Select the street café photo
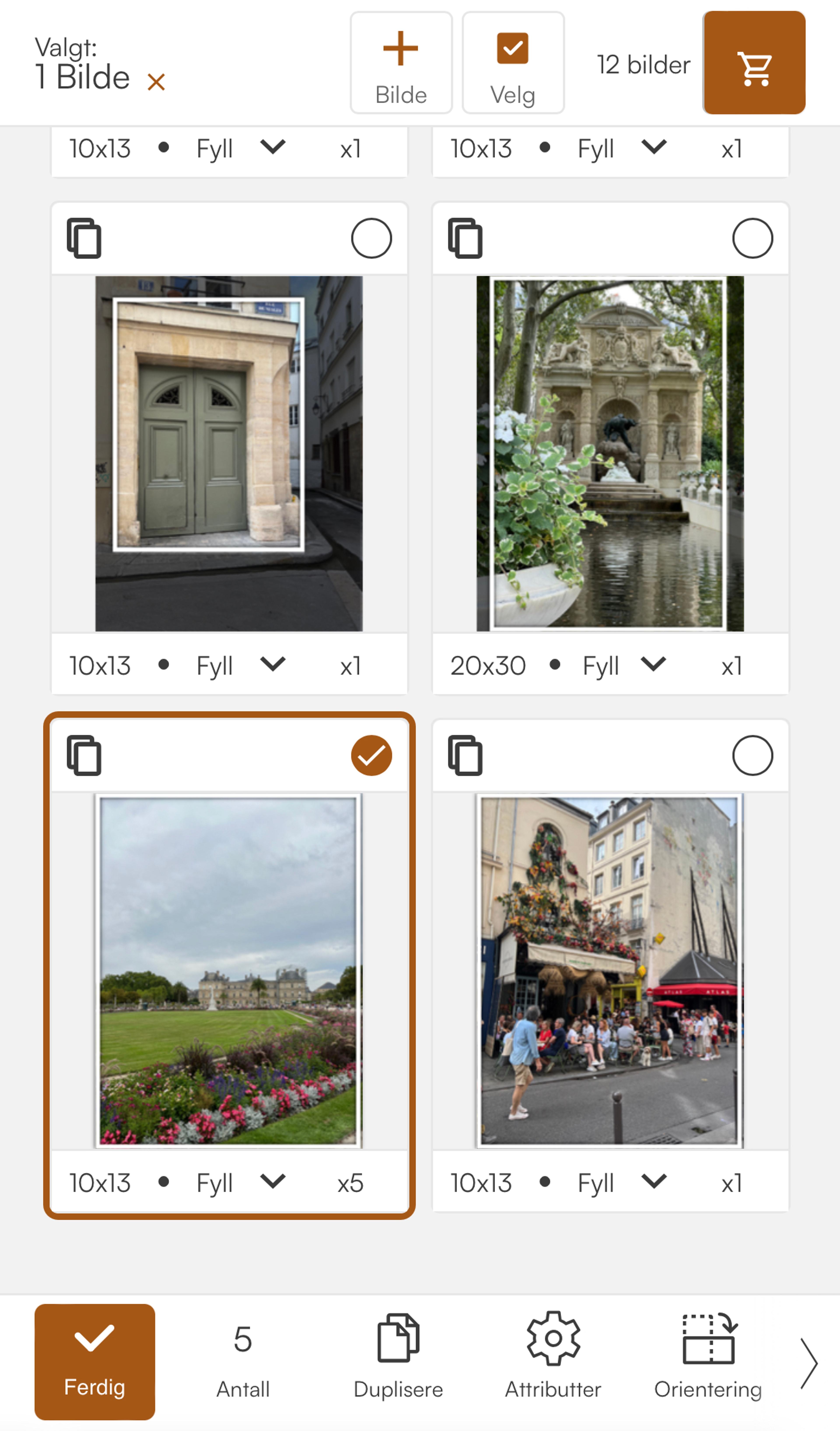Screen dimensions: 840x1431 tap(752, 755)
